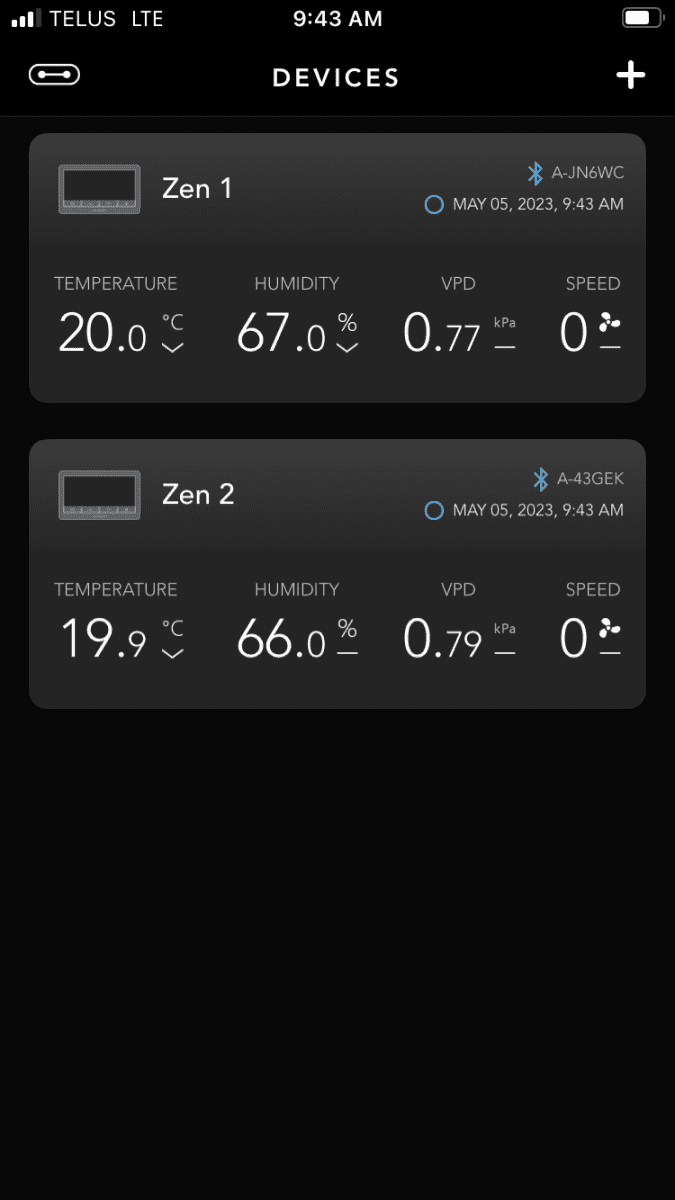Add a new device with the plus icon
The height and width of the screenshot is (1200, 675).
pos(630,75)
